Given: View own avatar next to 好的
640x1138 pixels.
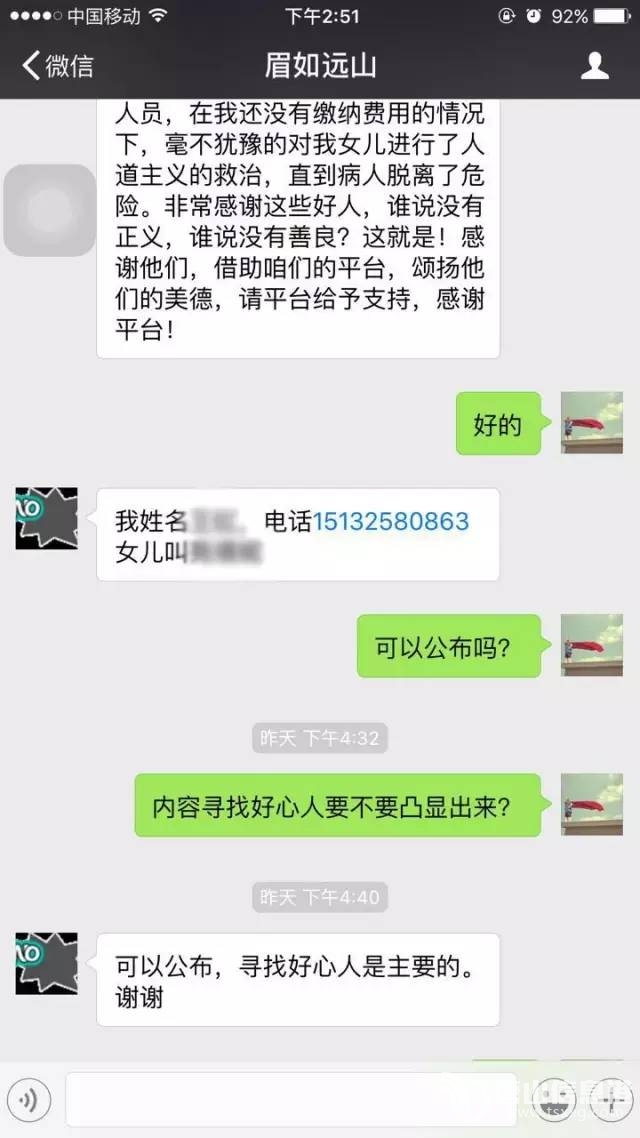Looking at the screenshot, I should [592, 423].
